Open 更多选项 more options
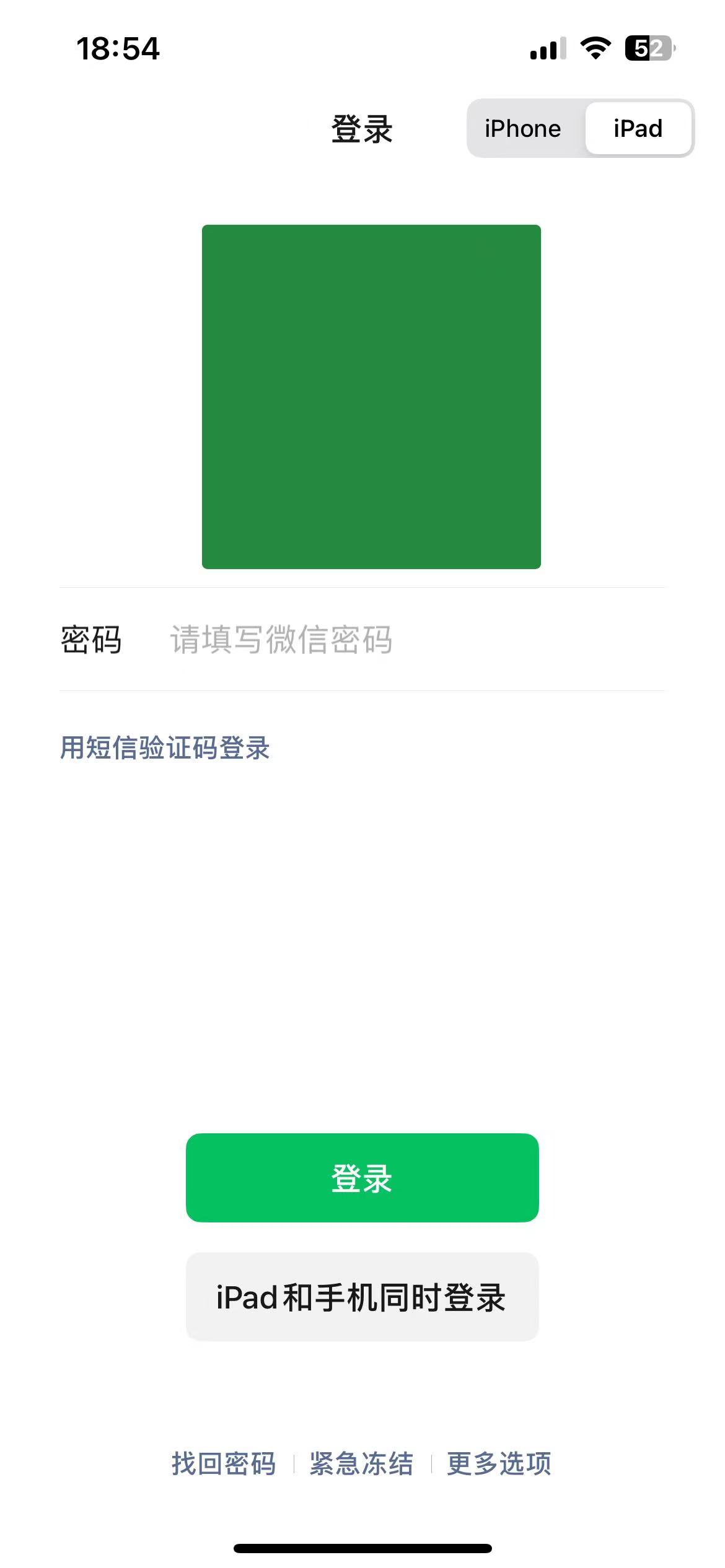The image size is (725, 1568). [x=499, y=1464]
